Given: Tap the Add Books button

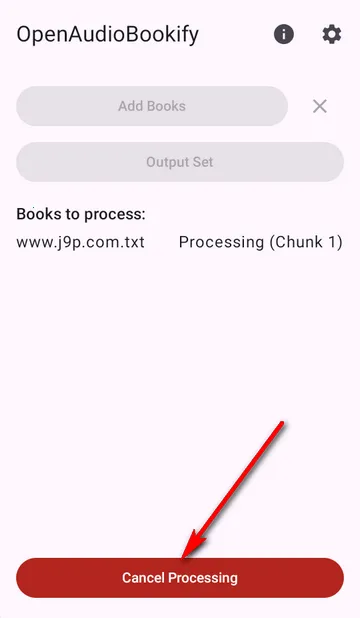Looking at the screenshot, I should point(152,106).
